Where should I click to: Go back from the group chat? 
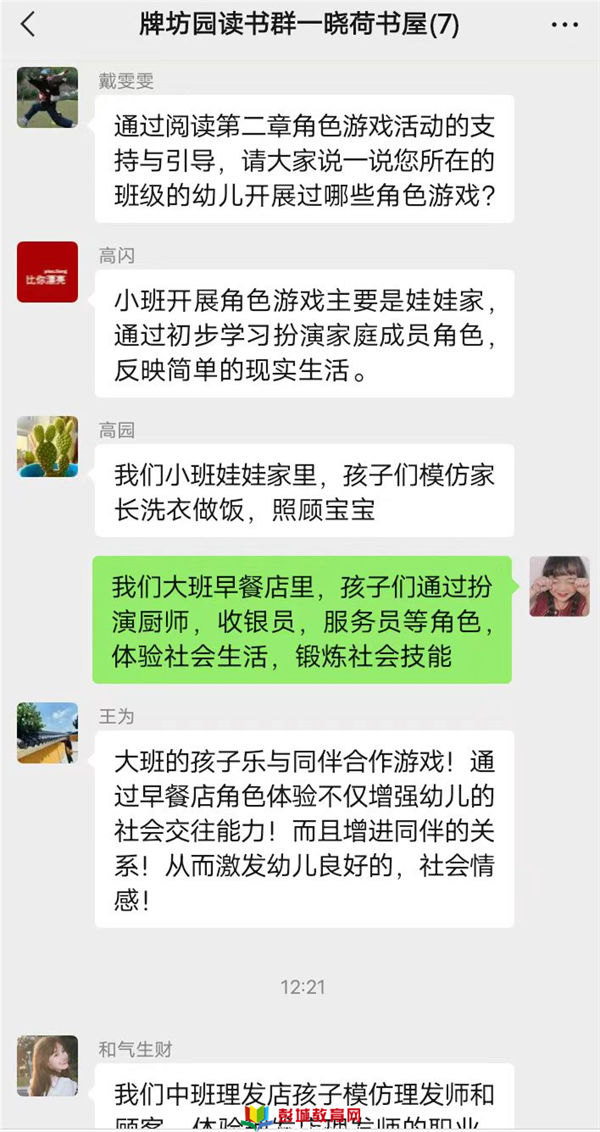point(28,25)
